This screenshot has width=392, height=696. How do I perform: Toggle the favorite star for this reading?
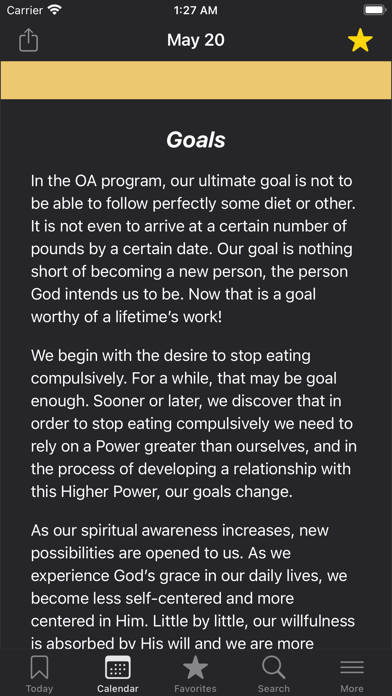pos(360,40)
